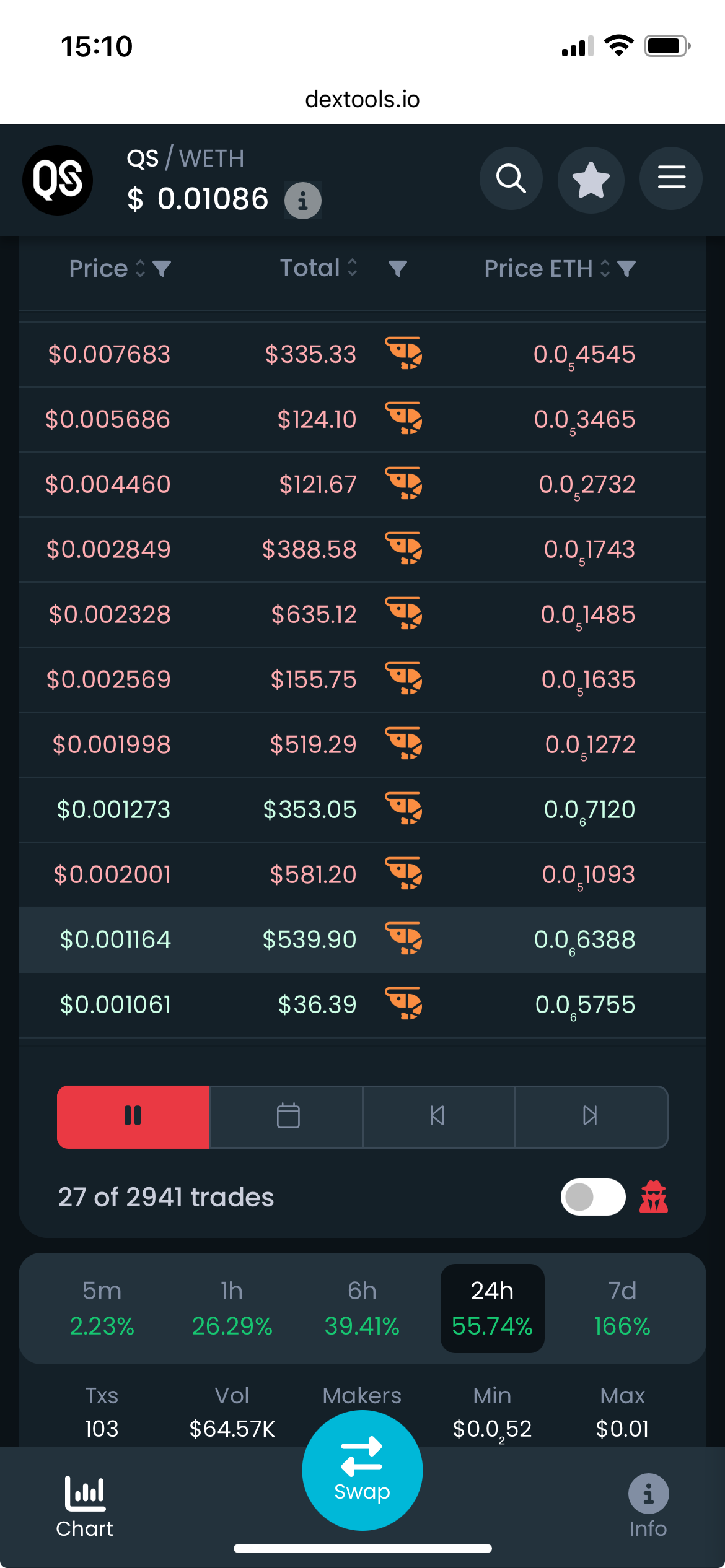725x1568 pixels.
Task: Jump to the next trades page
Action: pos(591,1117)
